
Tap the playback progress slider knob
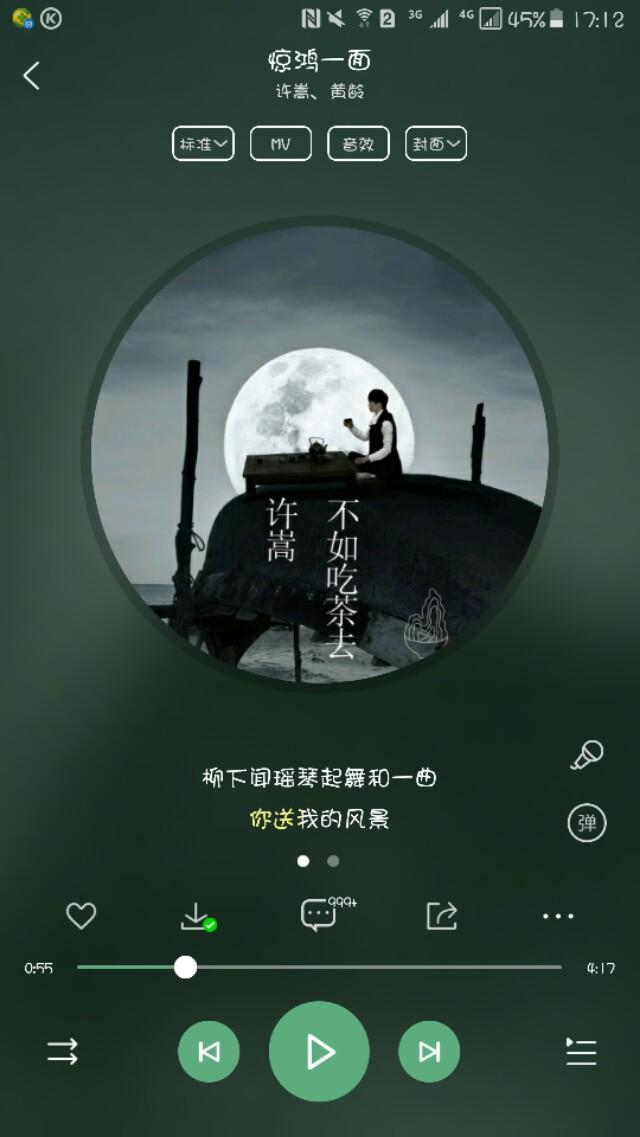(186, 967)
